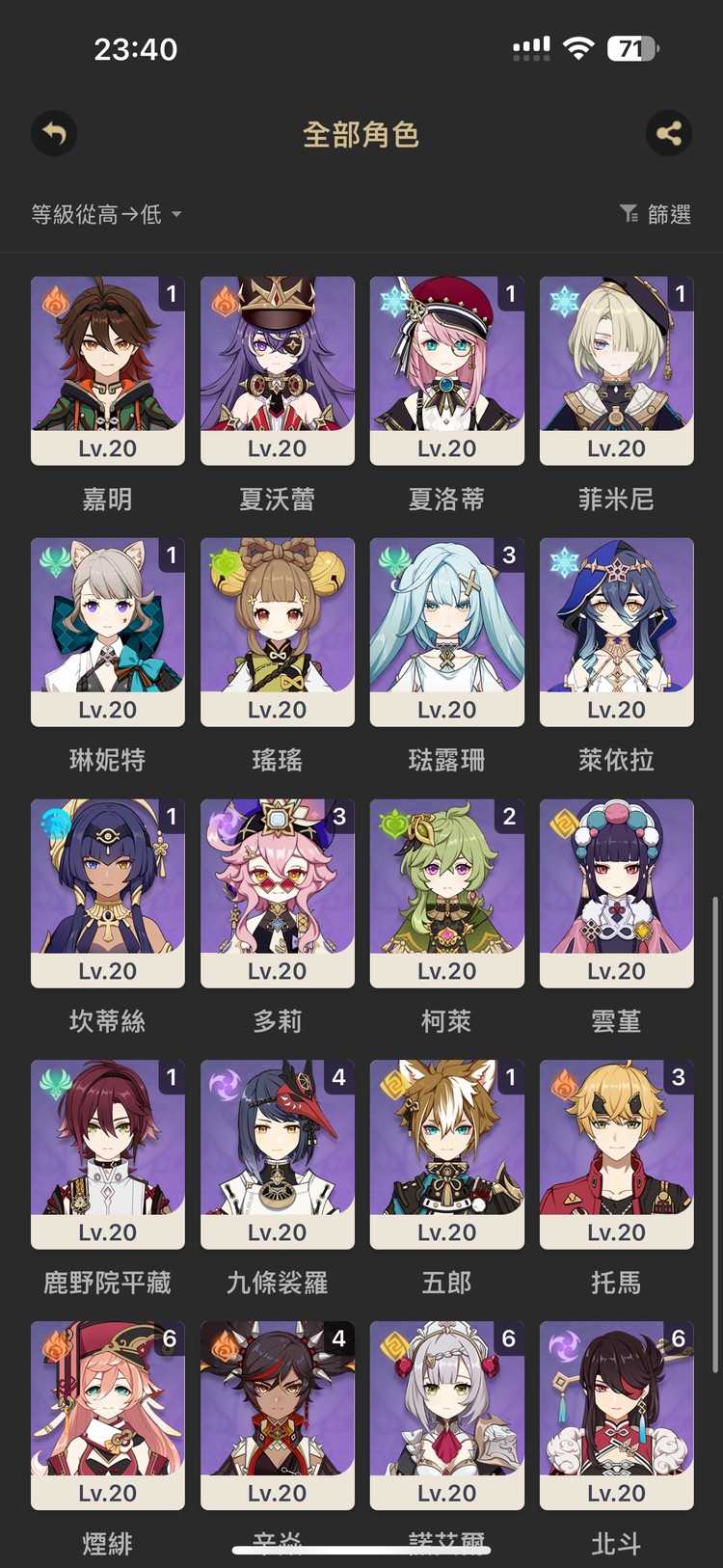Open 瑤瑤 character details

tap(278, 633)
